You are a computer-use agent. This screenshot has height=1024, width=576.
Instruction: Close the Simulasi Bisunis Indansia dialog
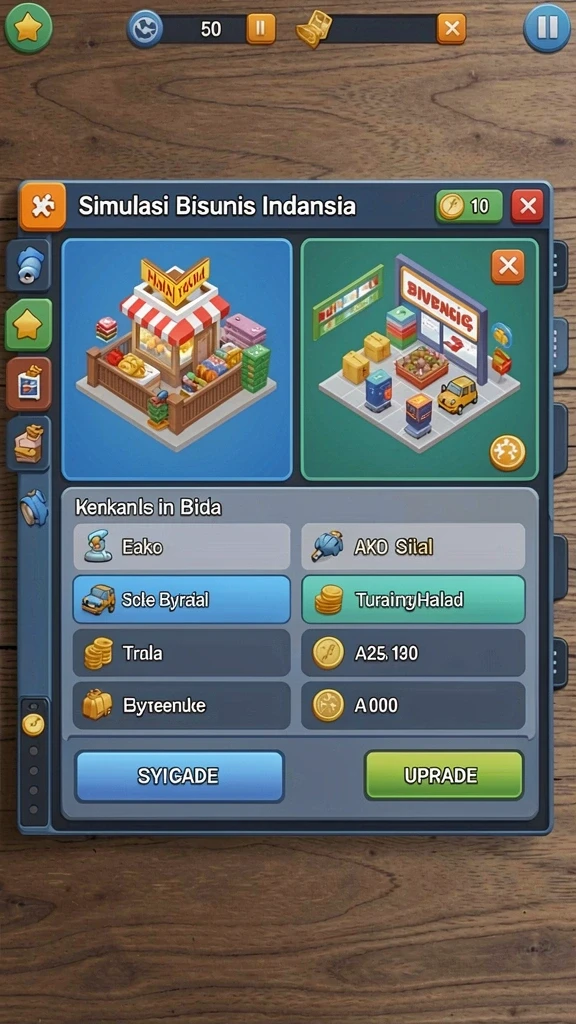click(527, 206)
